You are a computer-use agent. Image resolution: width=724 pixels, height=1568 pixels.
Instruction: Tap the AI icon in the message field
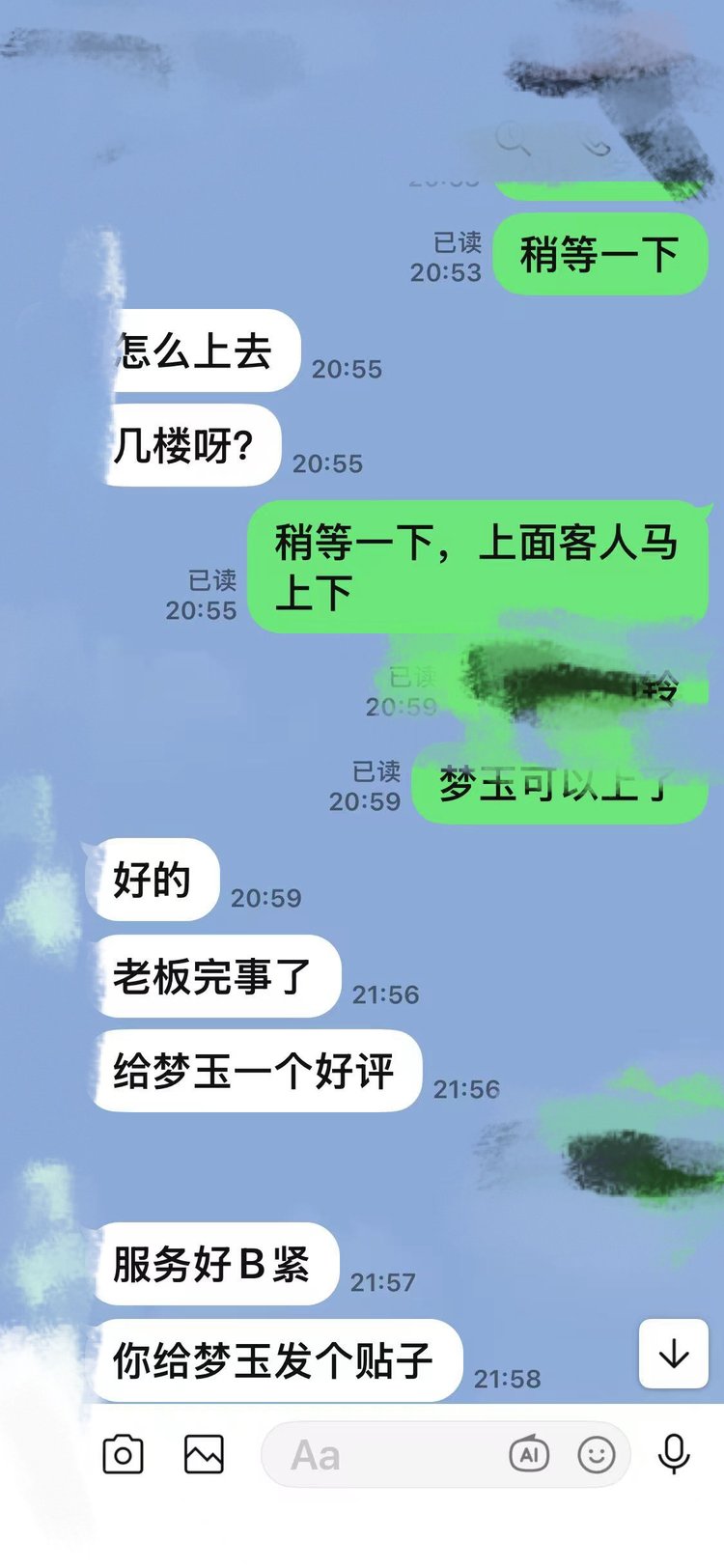[x=529, y=1454]
